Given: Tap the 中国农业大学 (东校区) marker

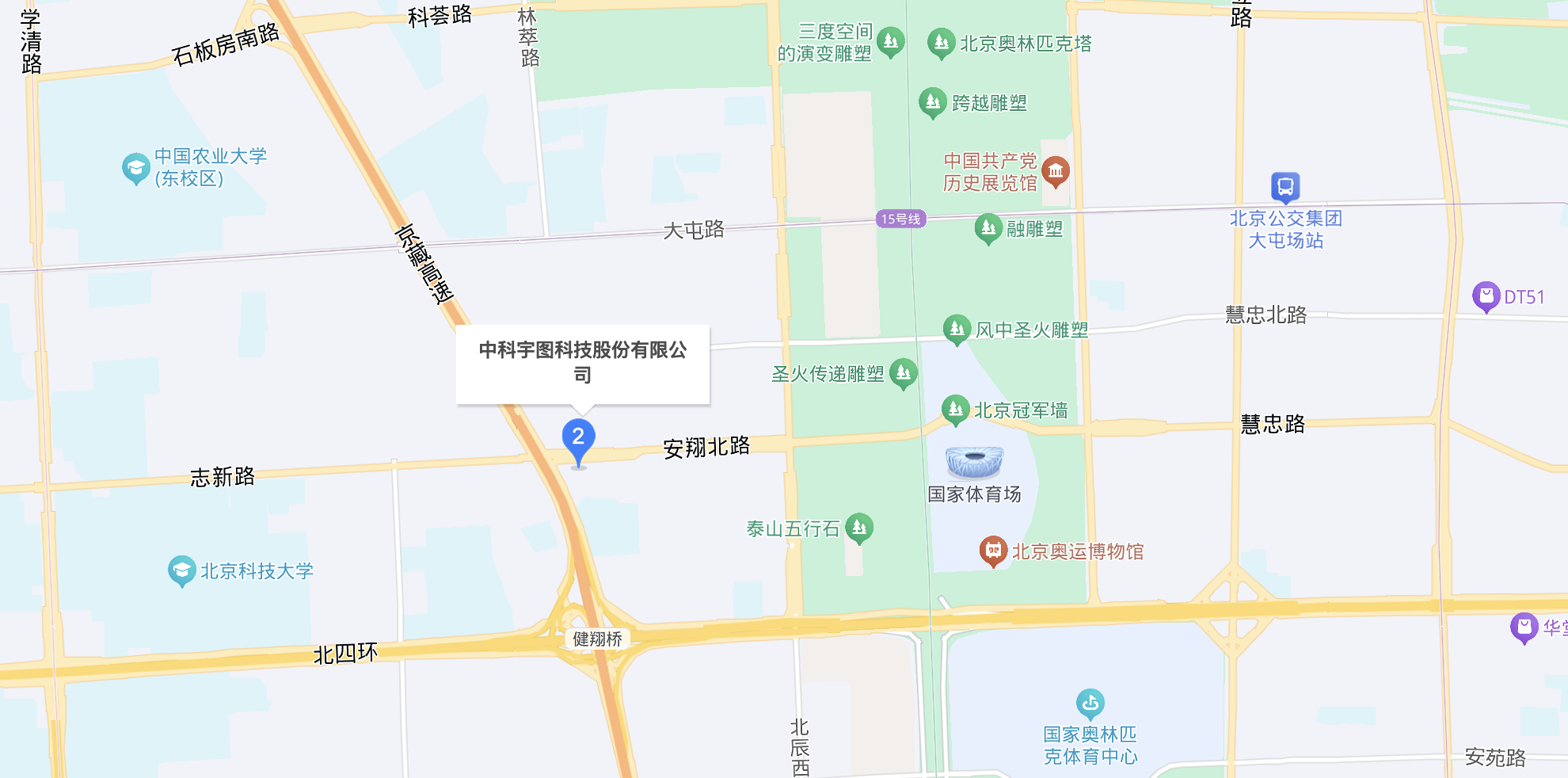Looking at the screenshot, I should tap(136, 167).
